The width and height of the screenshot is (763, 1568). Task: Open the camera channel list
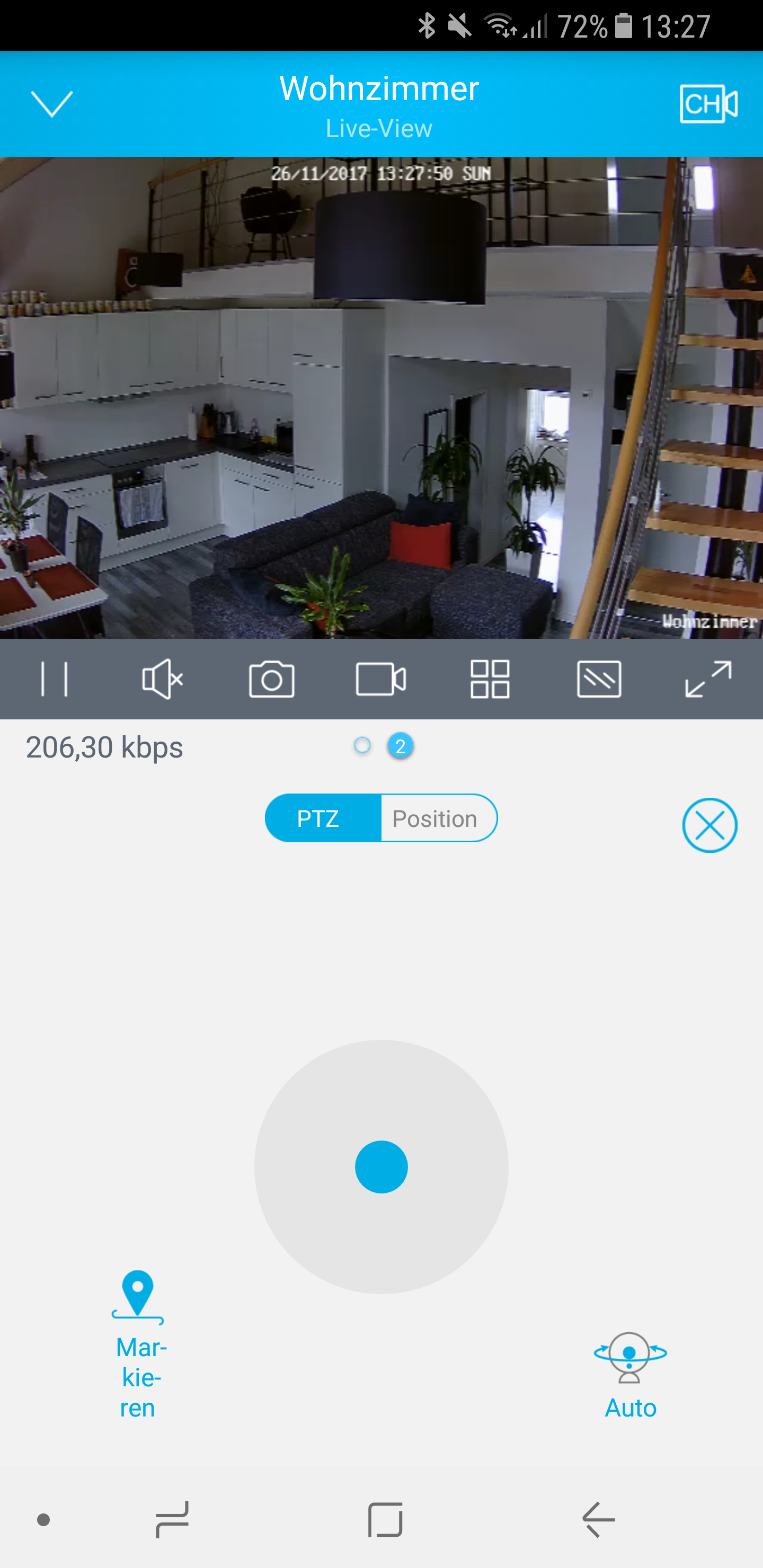708,103
